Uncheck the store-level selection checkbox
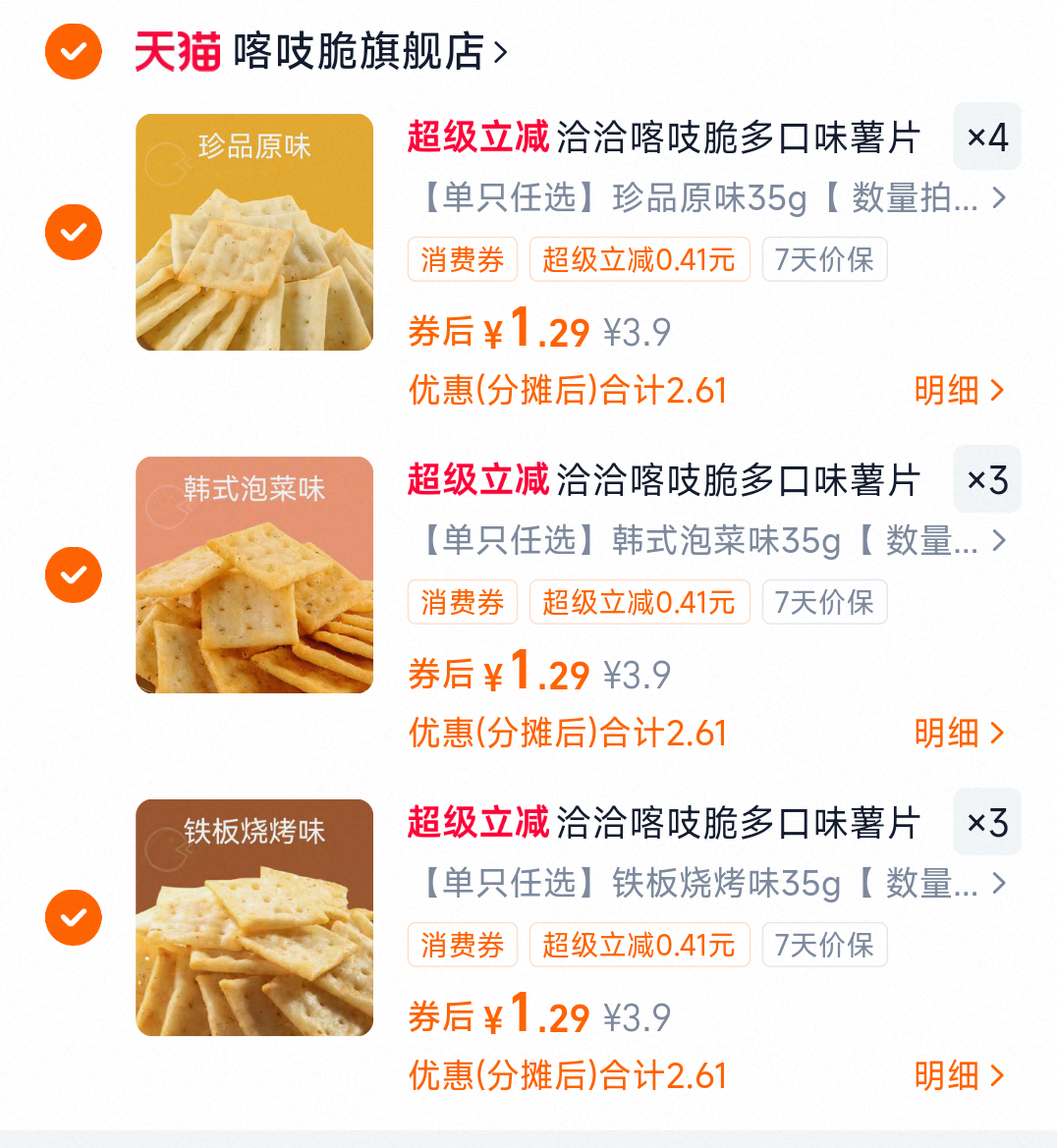Viewport: 1057px width, 1148px height. (x=73, y=51)
